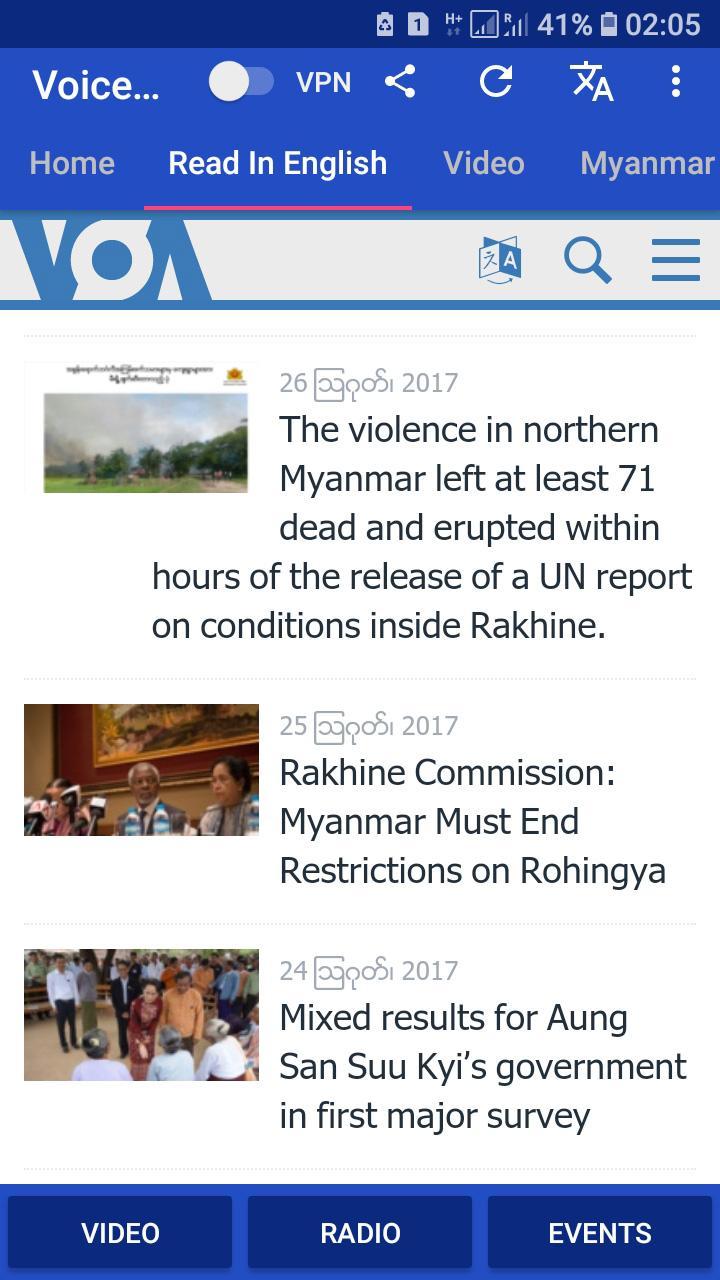Open the EVENTS section

click(600, 1233)
